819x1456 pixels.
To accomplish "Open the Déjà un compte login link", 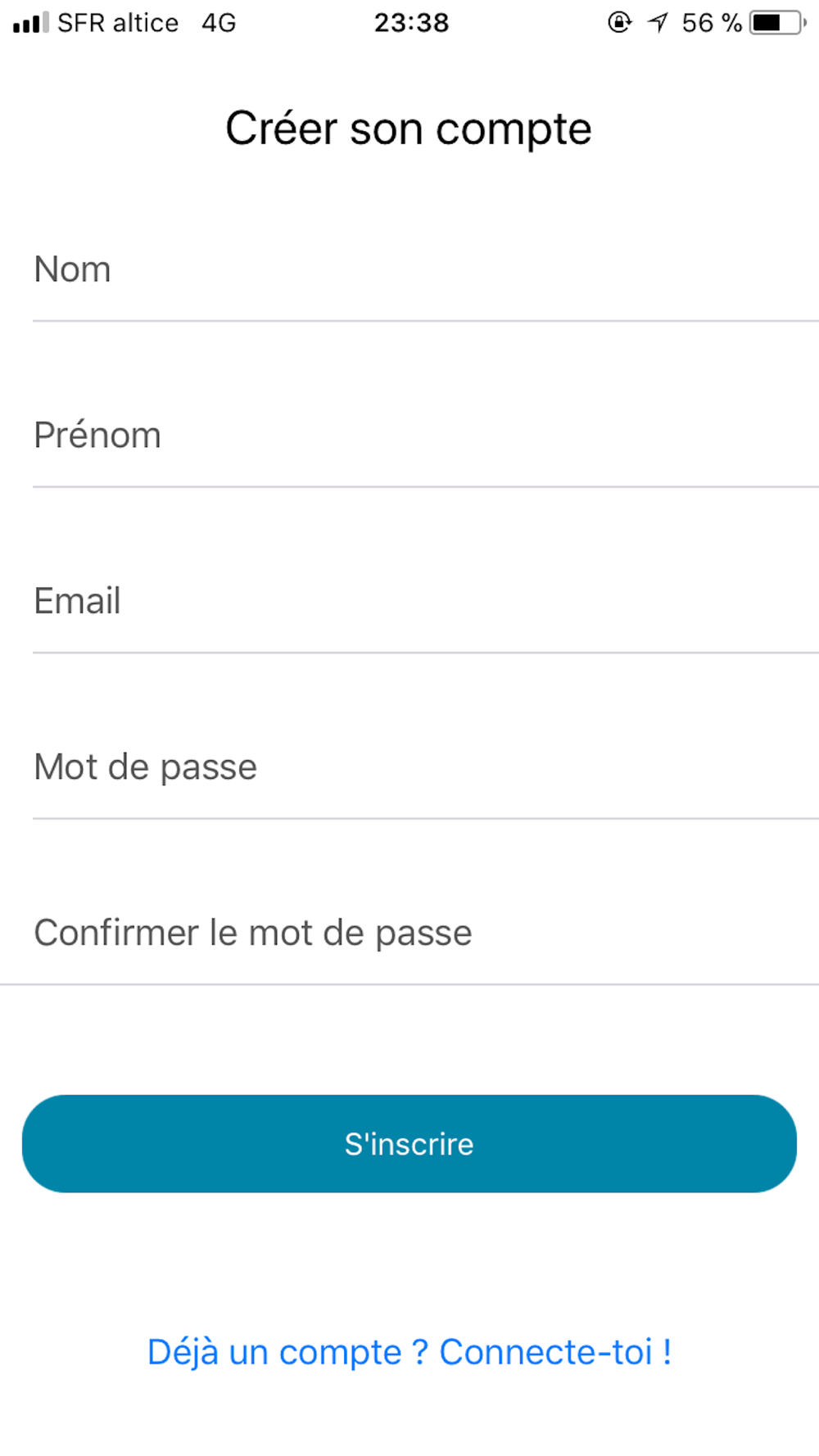I will pyautogui.click(x=409, y=1352).
